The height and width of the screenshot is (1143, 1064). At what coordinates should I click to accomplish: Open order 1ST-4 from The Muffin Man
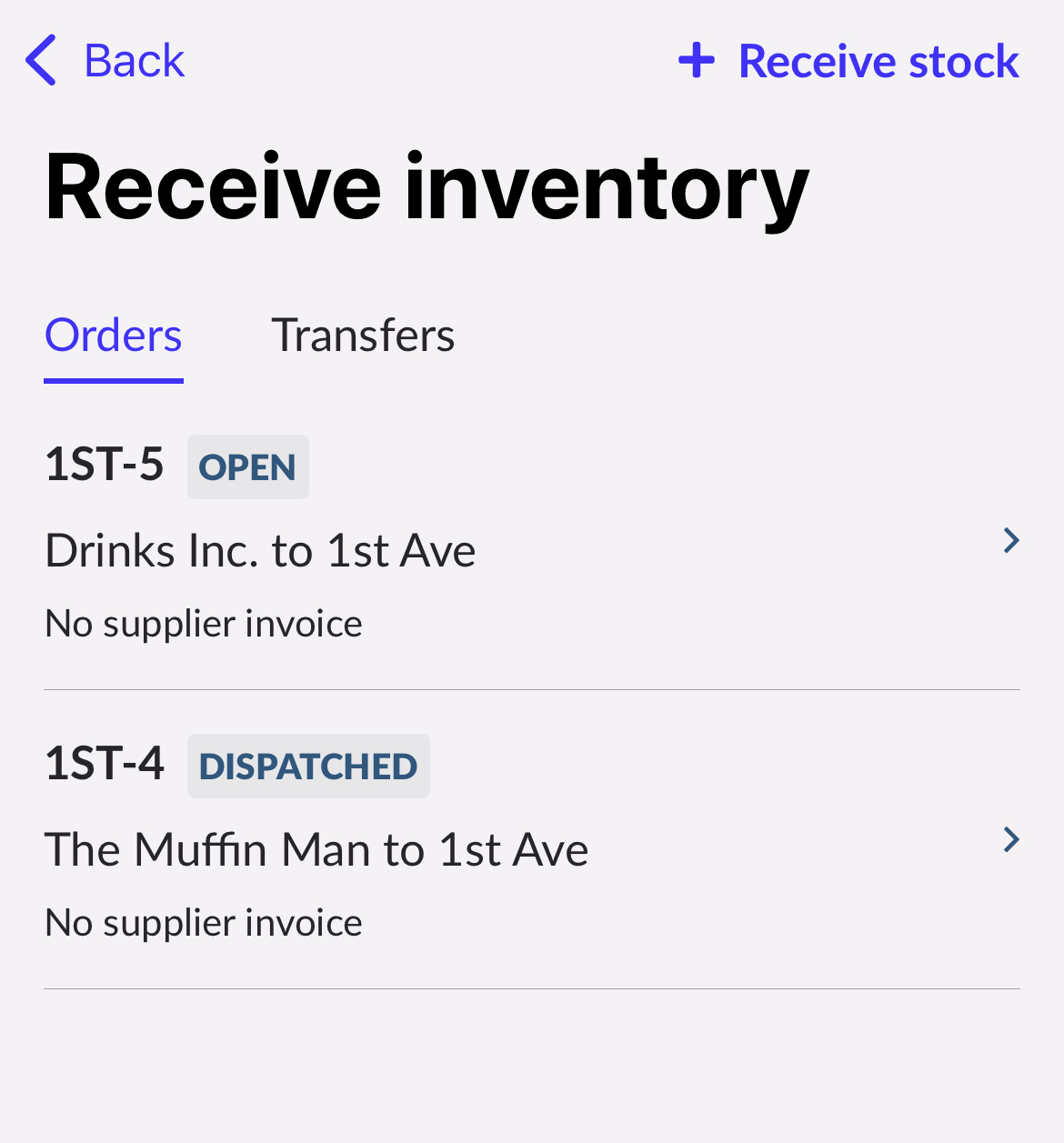[531, 842]
